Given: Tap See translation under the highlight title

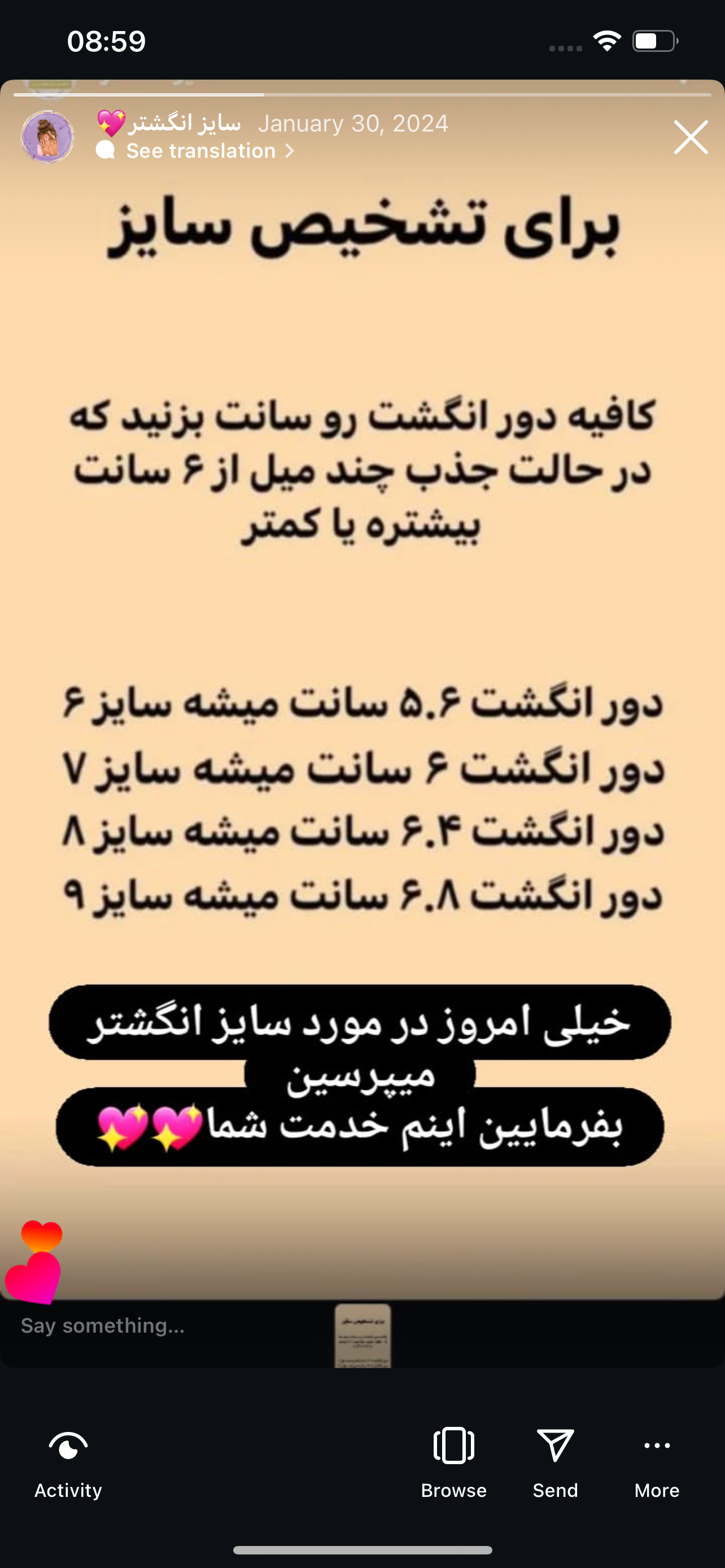Looking at the screenshot, I should point(201,151).
